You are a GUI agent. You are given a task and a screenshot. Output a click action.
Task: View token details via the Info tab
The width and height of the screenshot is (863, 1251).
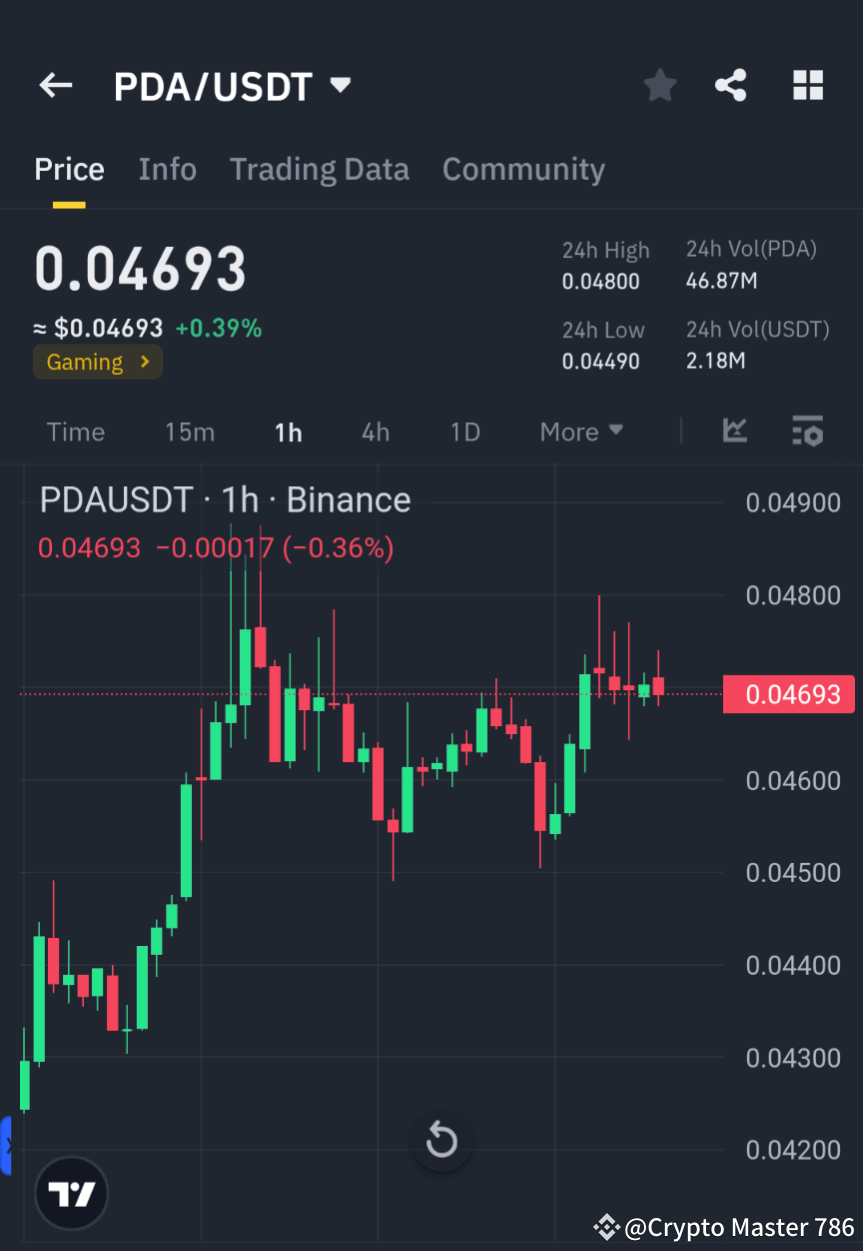tap(167, 169)
